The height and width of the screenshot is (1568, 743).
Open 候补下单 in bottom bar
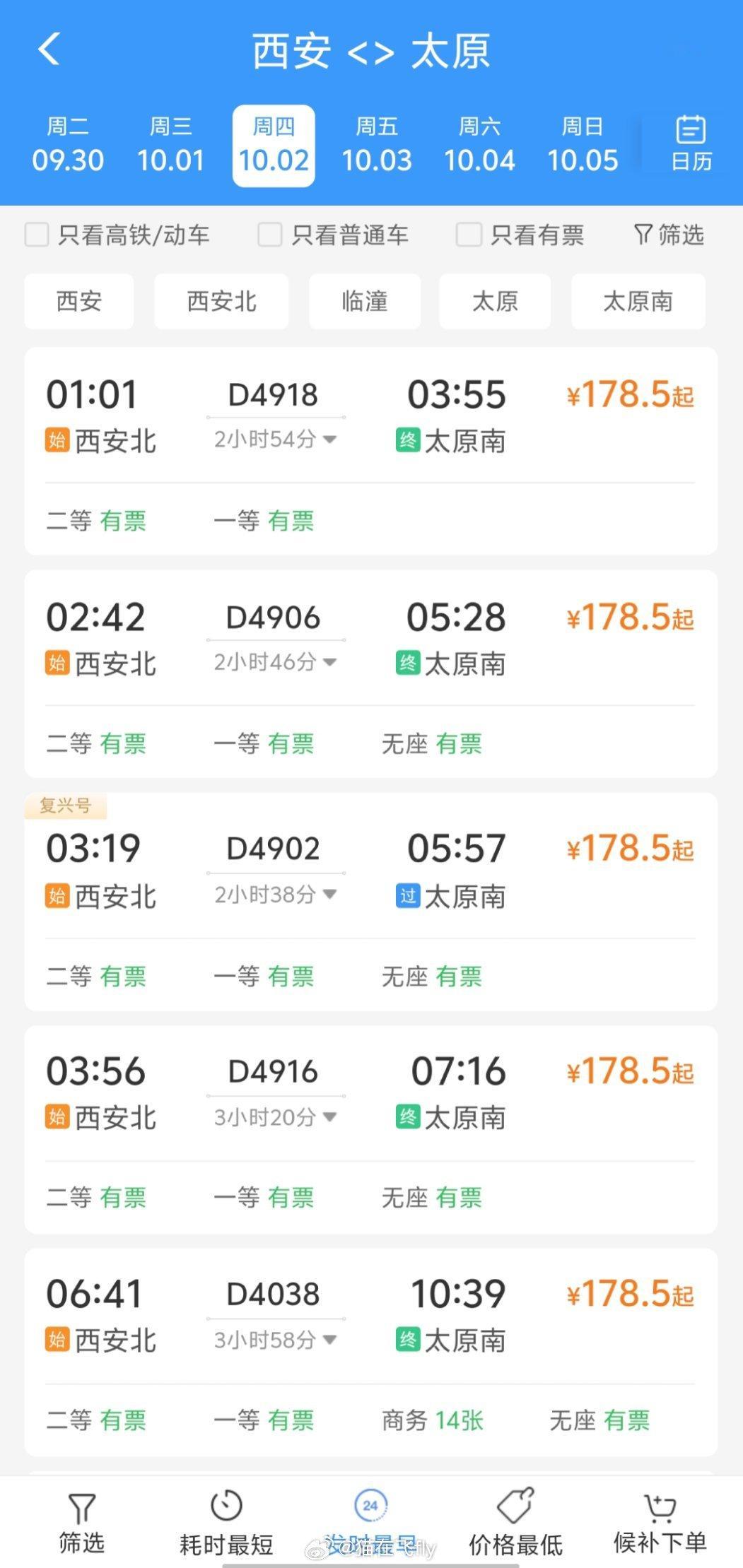pyautogui.click(x=660, y=1522)
